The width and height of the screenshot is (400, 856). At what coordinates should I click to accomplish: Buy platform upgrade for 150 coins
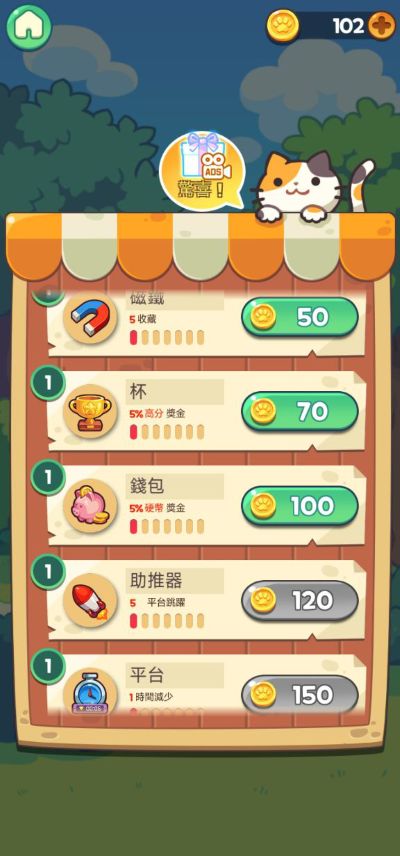[300, 694]
